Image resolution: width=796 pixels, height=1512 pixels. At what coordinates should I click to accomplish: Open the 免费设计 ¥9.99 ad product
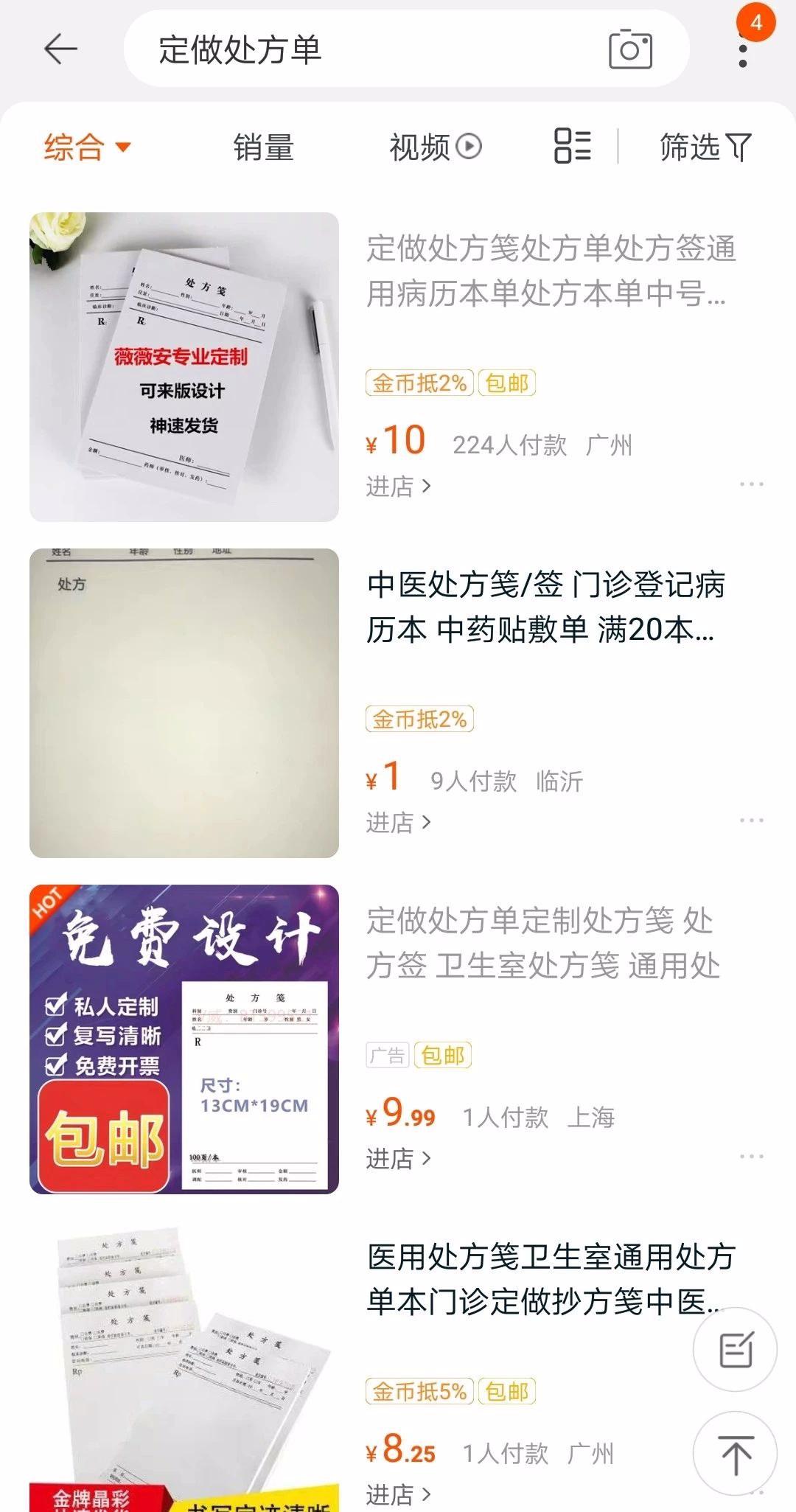542,944
